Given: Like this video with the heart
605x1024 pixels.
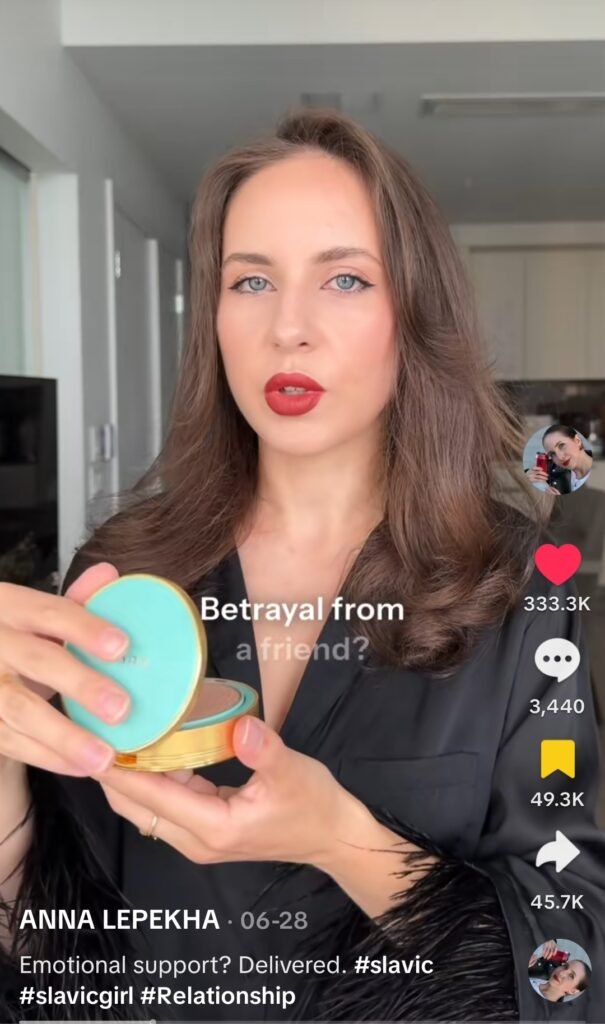Looking at the screenshot, I should (557, 565).
